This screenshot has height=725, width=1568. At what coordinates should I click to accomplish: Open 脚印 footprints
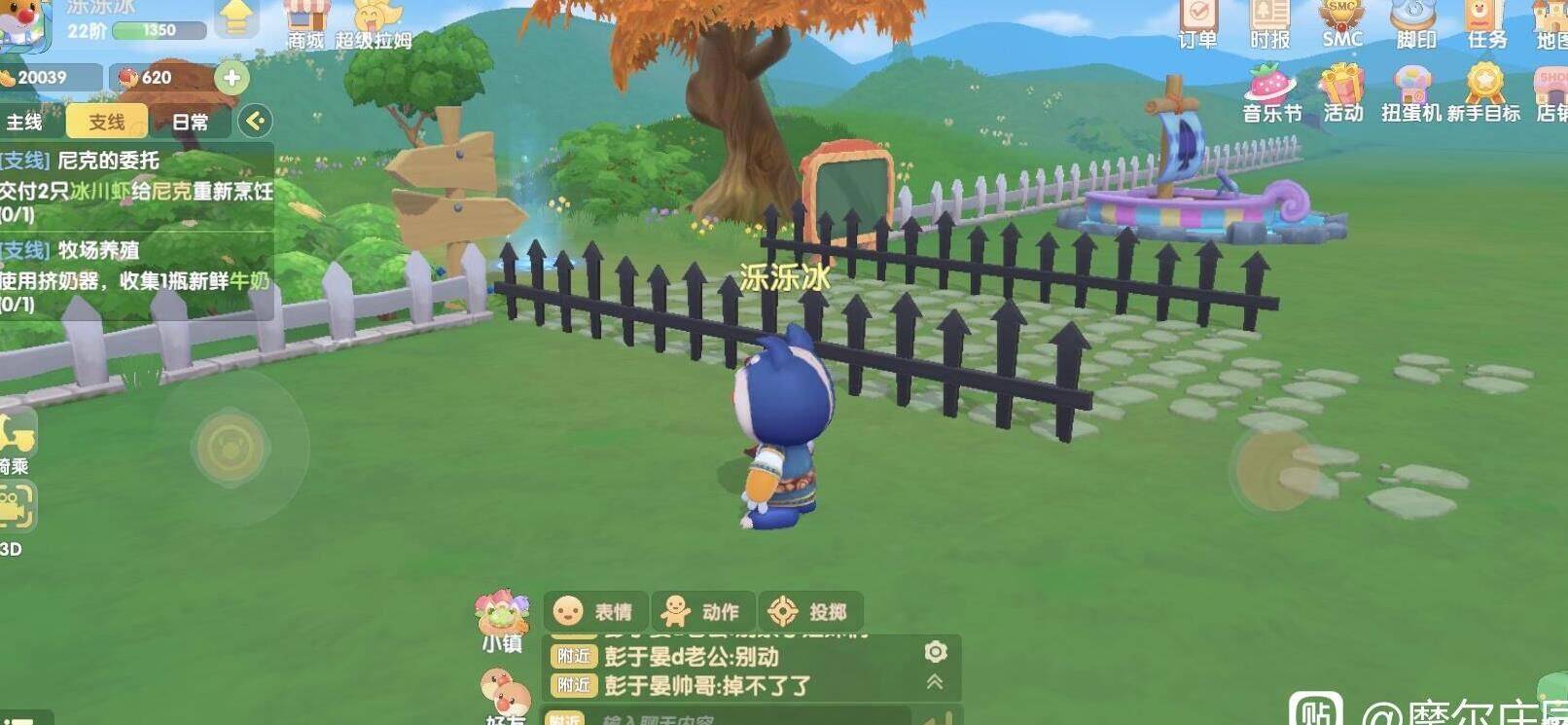[x=1415, y=23]
